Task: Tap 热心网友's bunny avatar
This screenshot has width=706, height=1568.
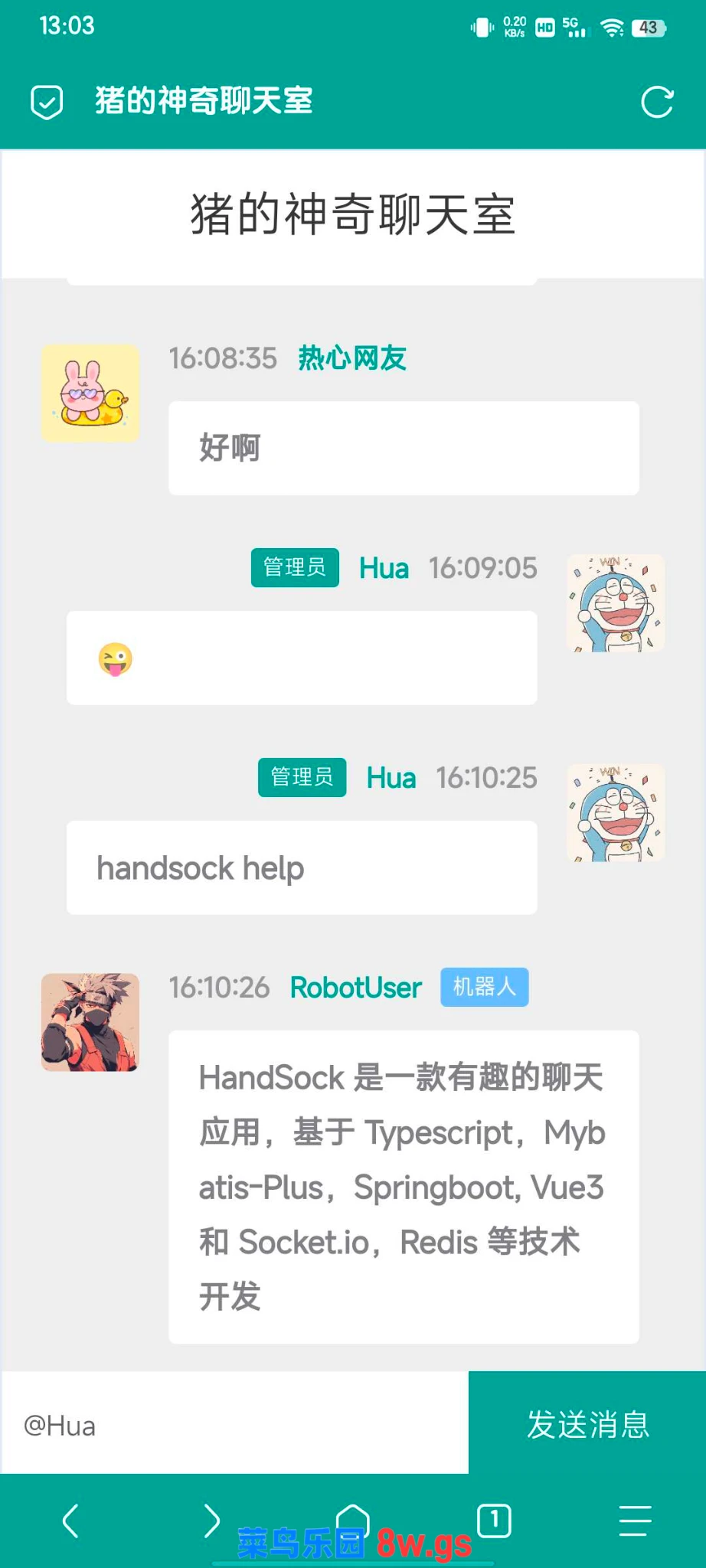Action: click(90, 394)
